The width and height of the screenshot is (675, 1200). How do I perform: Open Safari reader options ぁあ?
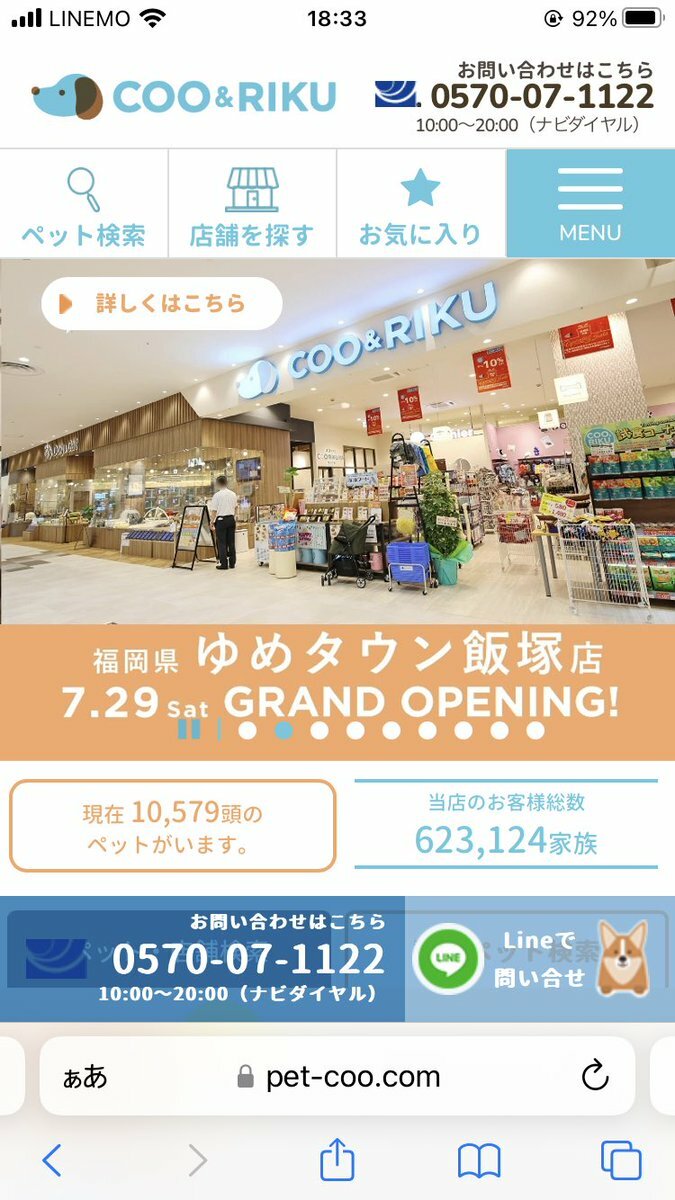[85, 1076]
